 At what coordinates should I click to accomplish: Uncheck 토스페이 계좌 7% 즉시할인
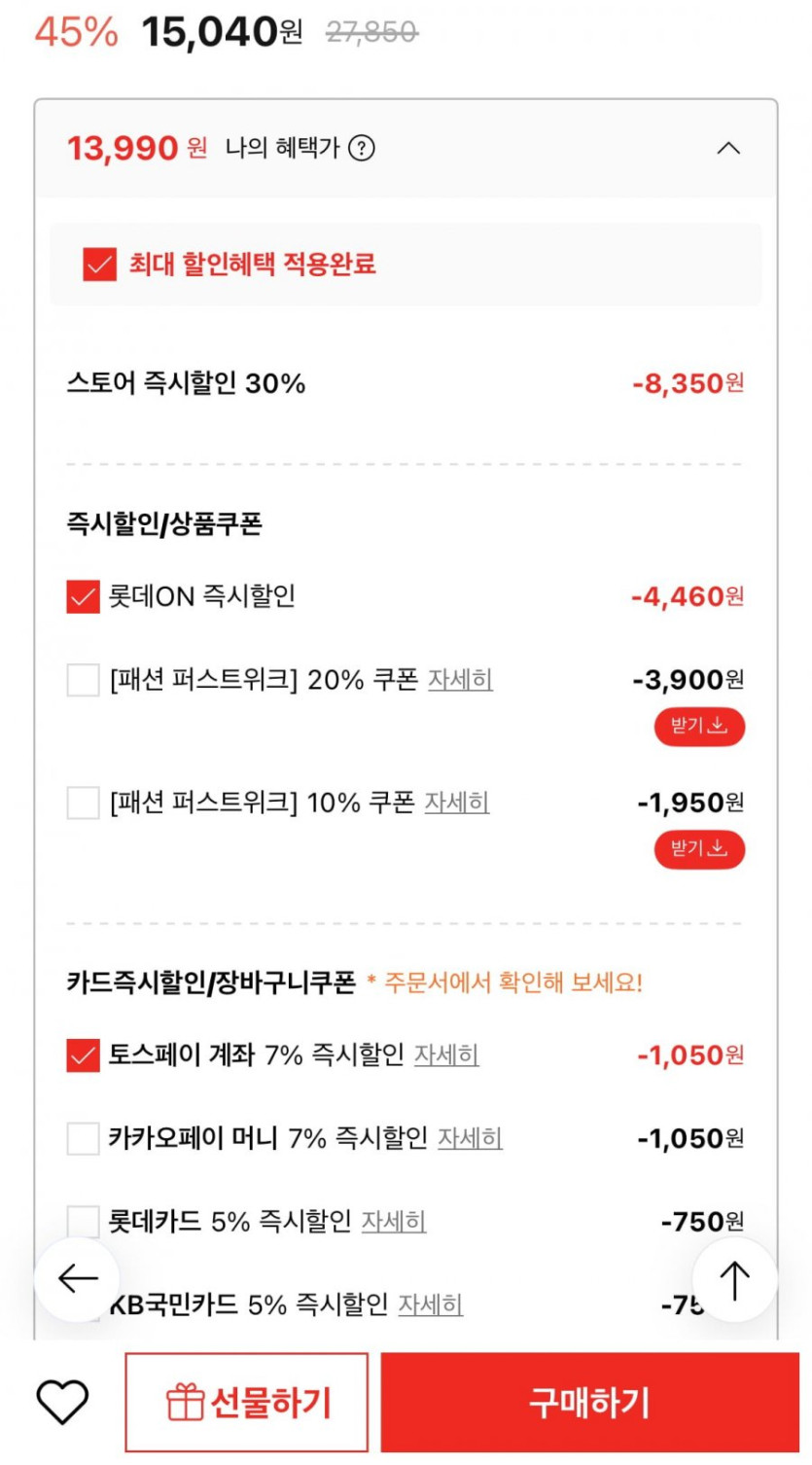coord(84,1055)
